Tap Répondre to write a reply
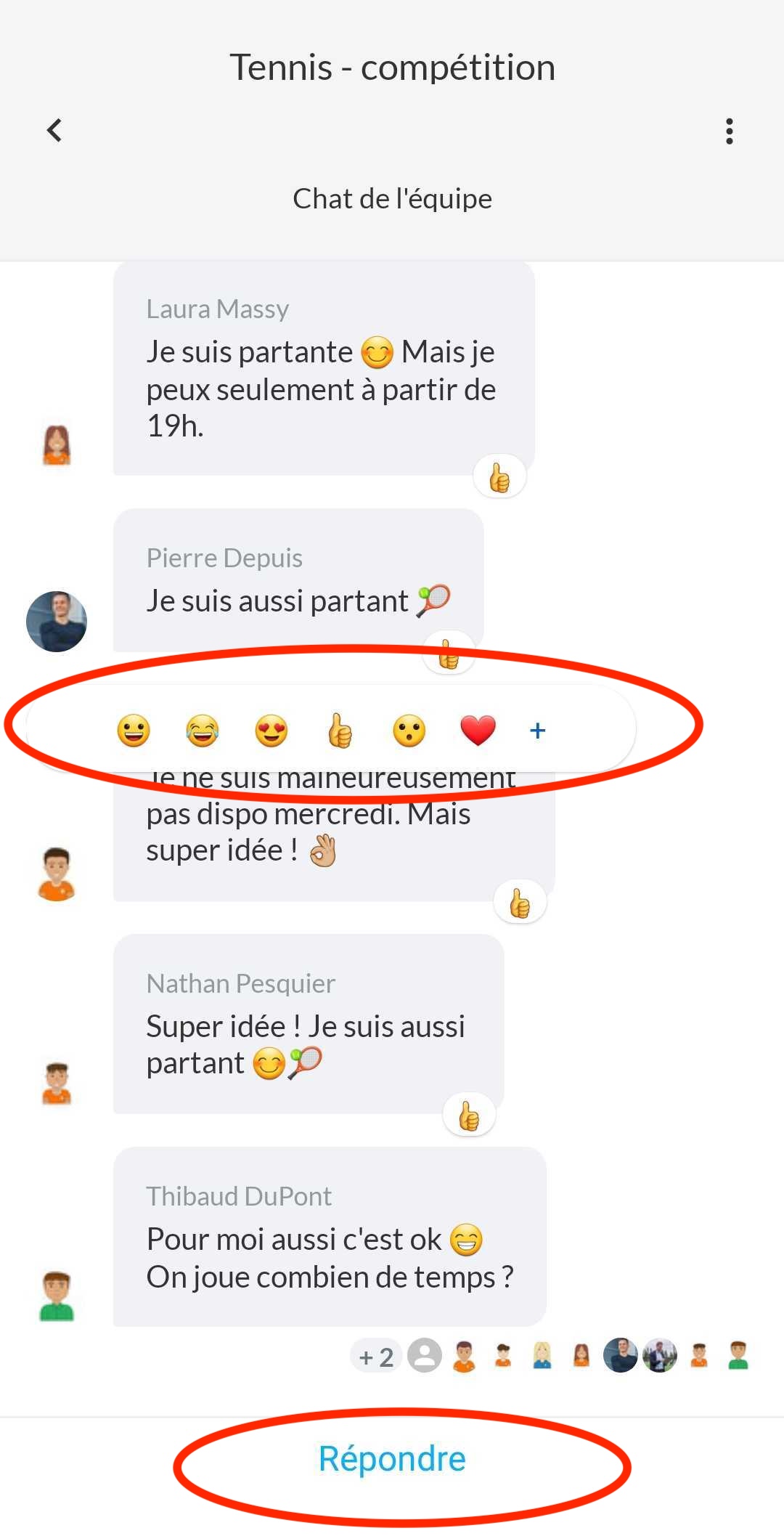784x1536 pixels. pos(392,1458)
